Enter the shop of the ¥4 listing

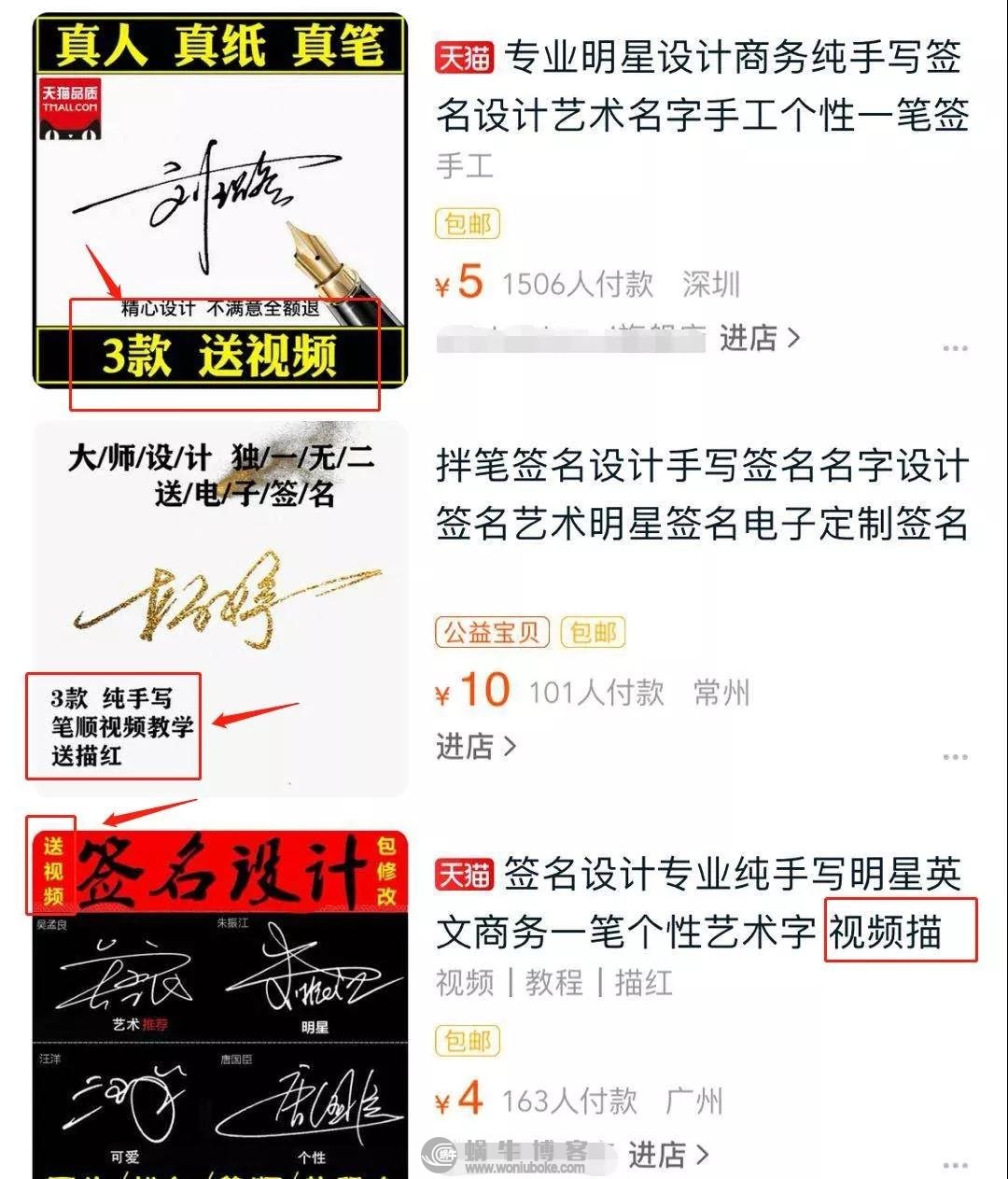tap(667, 1155)
